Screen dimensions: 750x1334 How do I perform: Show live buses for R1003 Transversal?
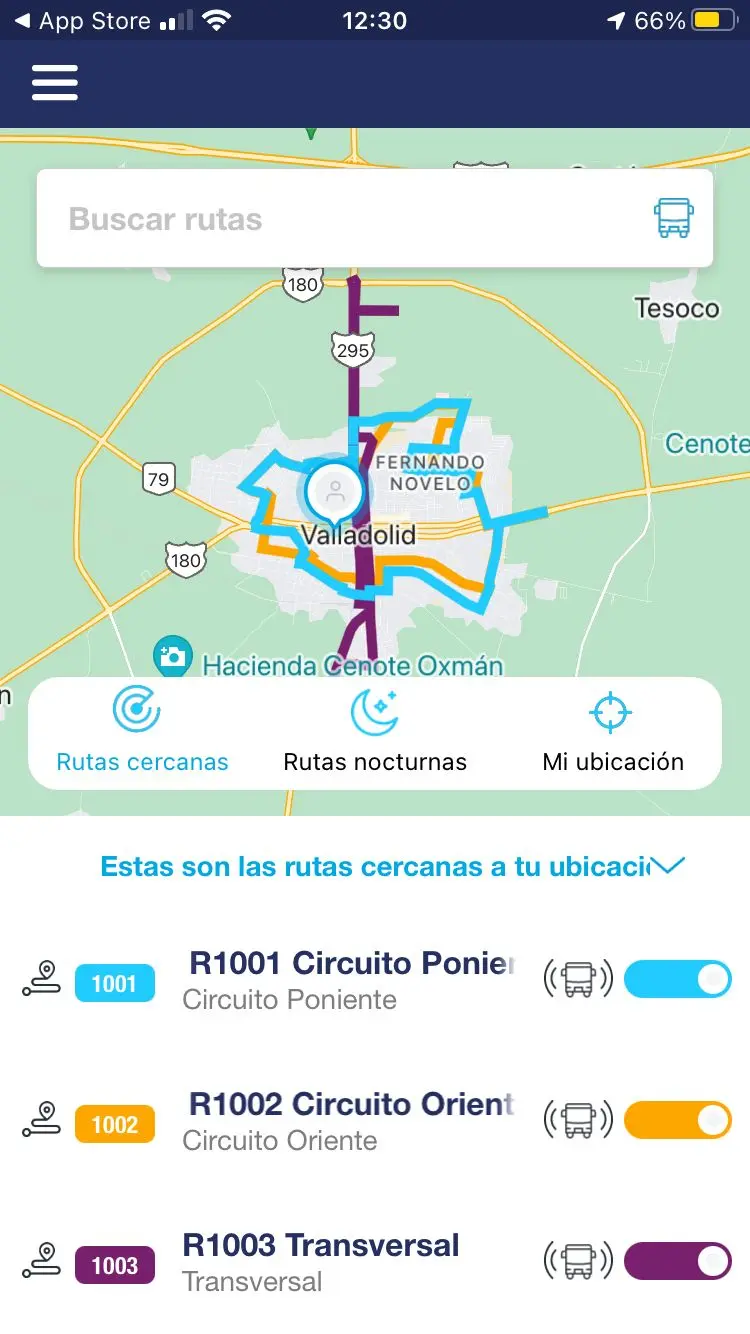point(578,1262)
